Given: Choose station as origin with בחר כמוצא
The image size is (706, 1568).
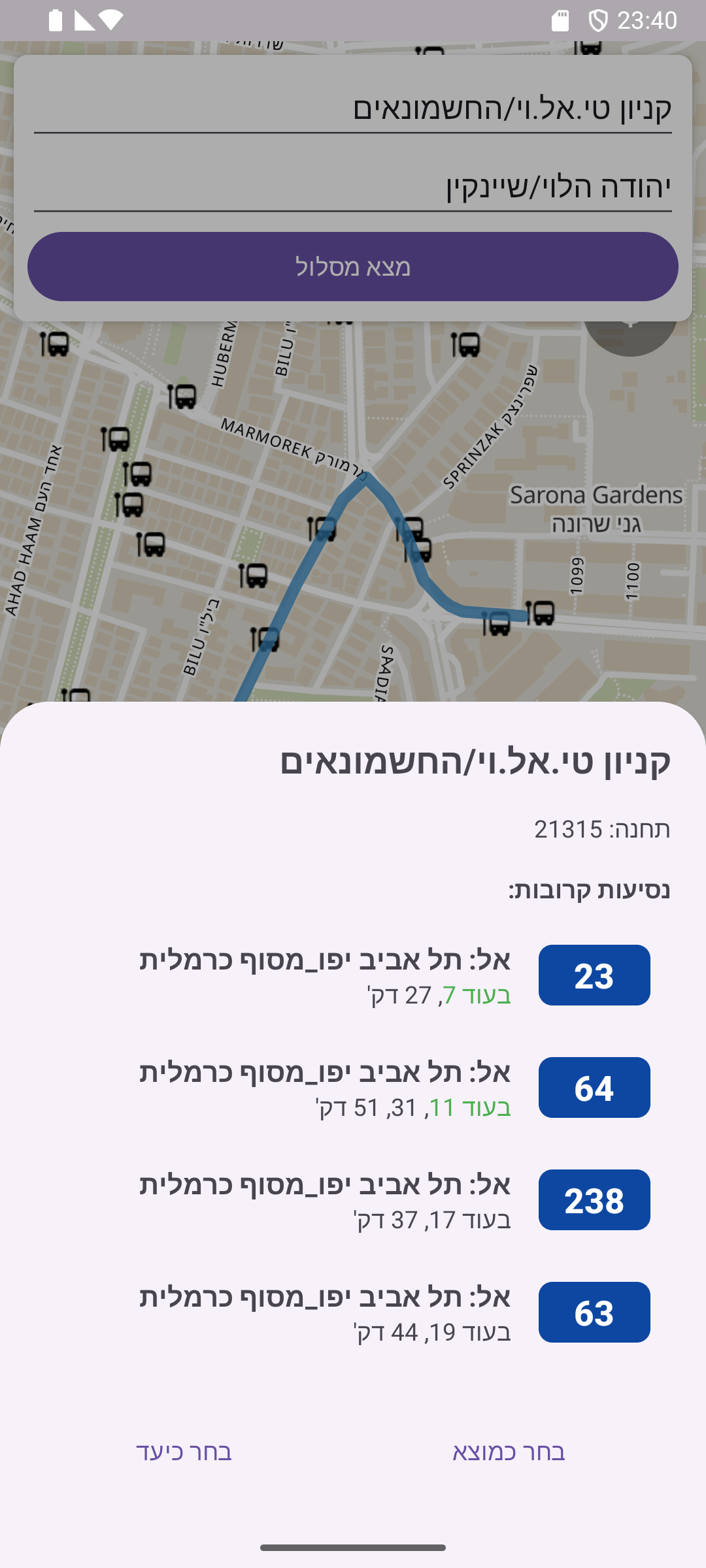Looking at the screenshot, I should click(509, 1452).
